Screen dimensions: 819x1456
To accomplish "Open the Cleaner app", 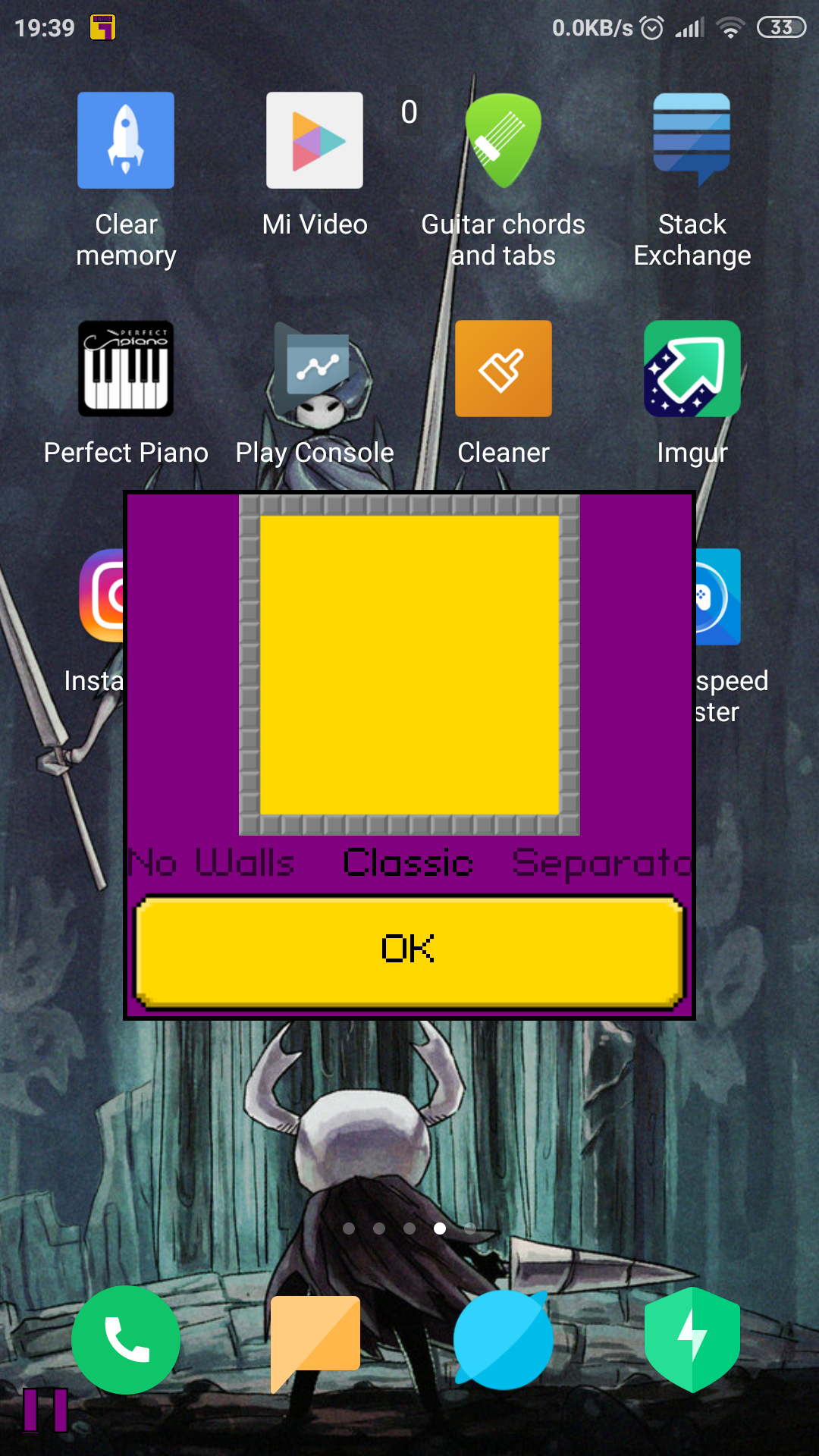I will 503,369.
